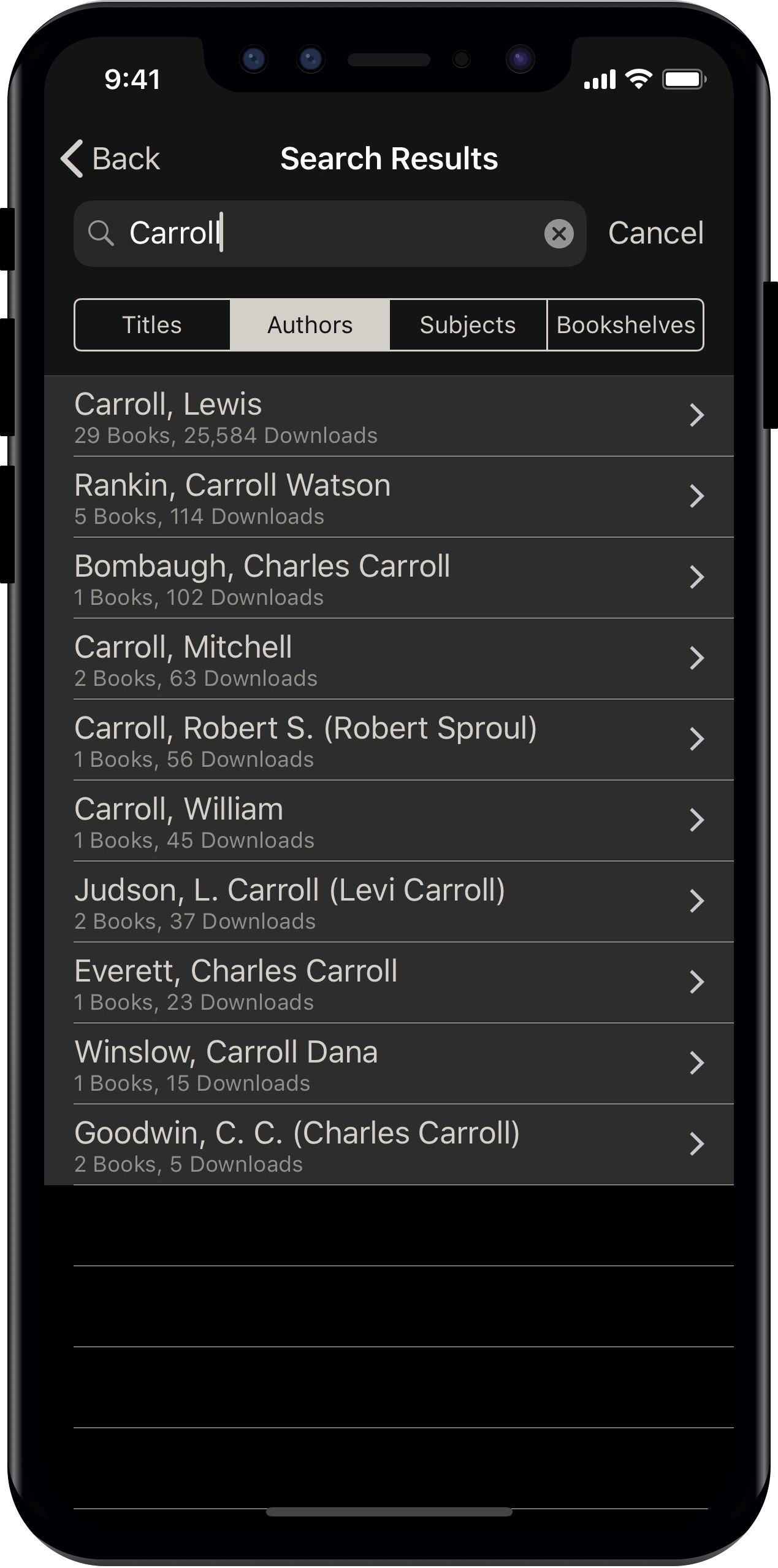
Task: Open Rankin, Carroll Watson
Action: click(x=389, y=497)
